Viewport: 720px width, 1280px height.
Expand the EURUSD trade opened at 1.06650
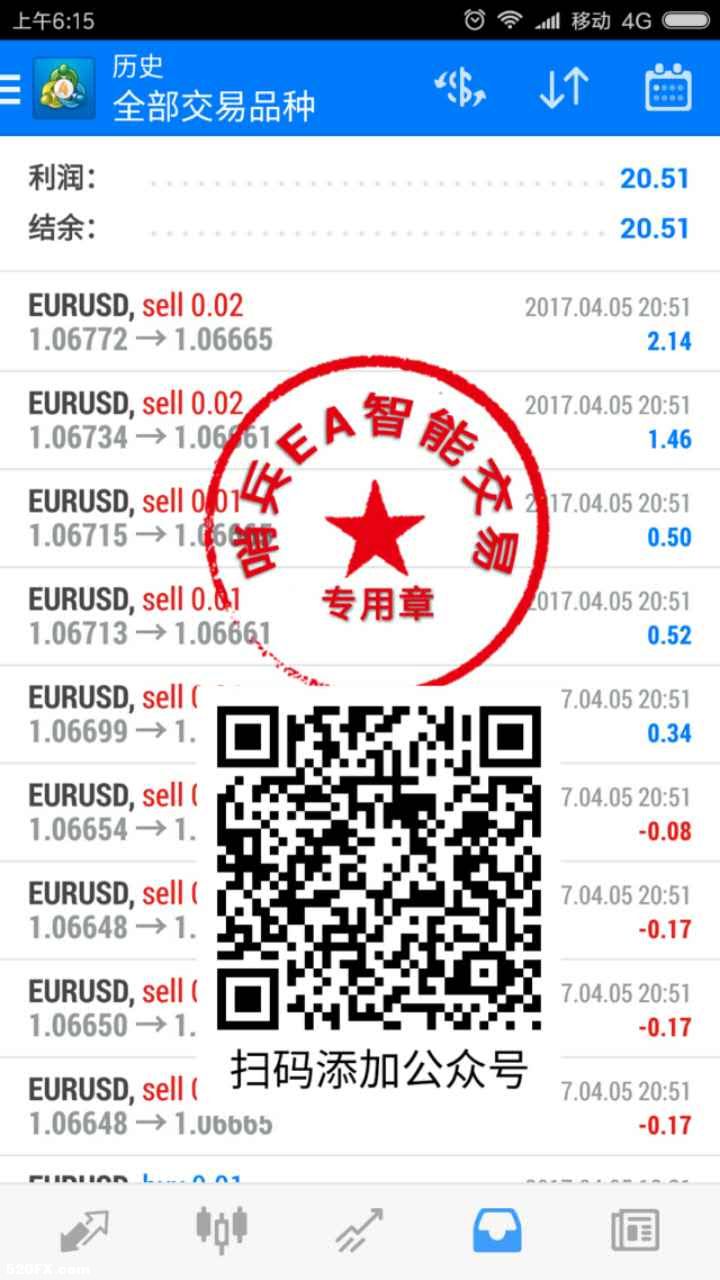coord(360,1008)
